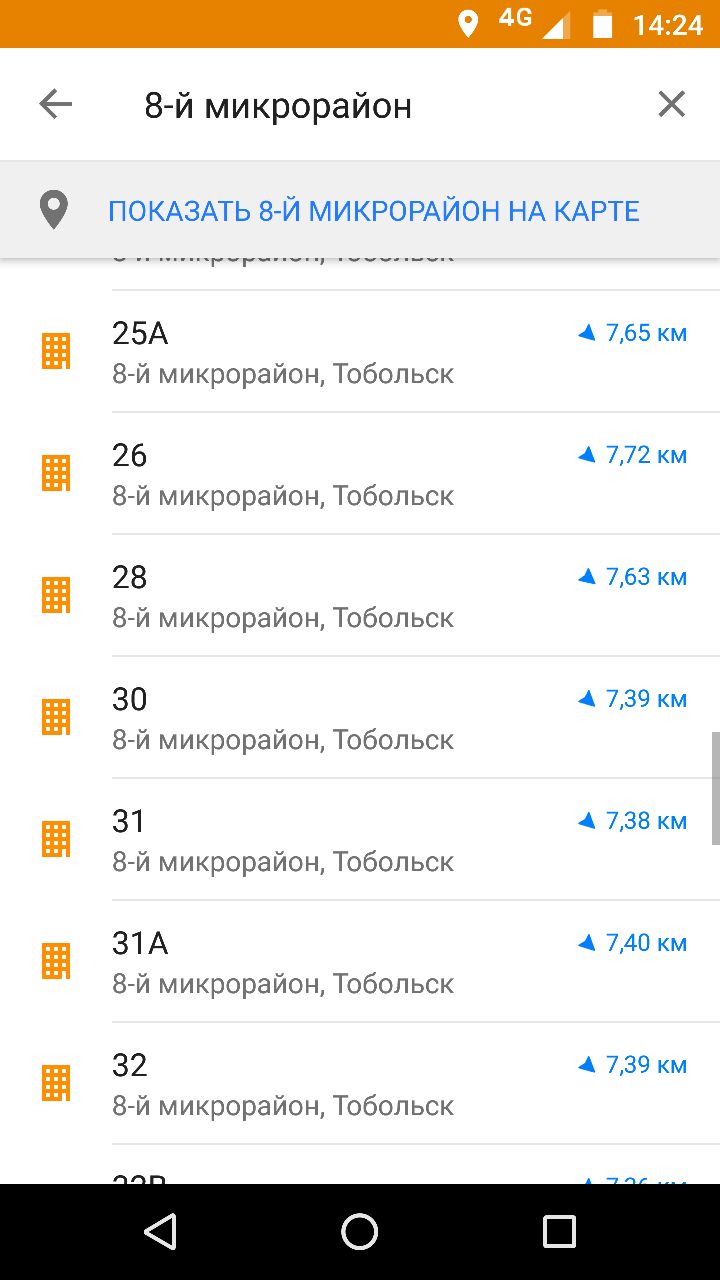Go back using the header arrow

tap(56, 104)
